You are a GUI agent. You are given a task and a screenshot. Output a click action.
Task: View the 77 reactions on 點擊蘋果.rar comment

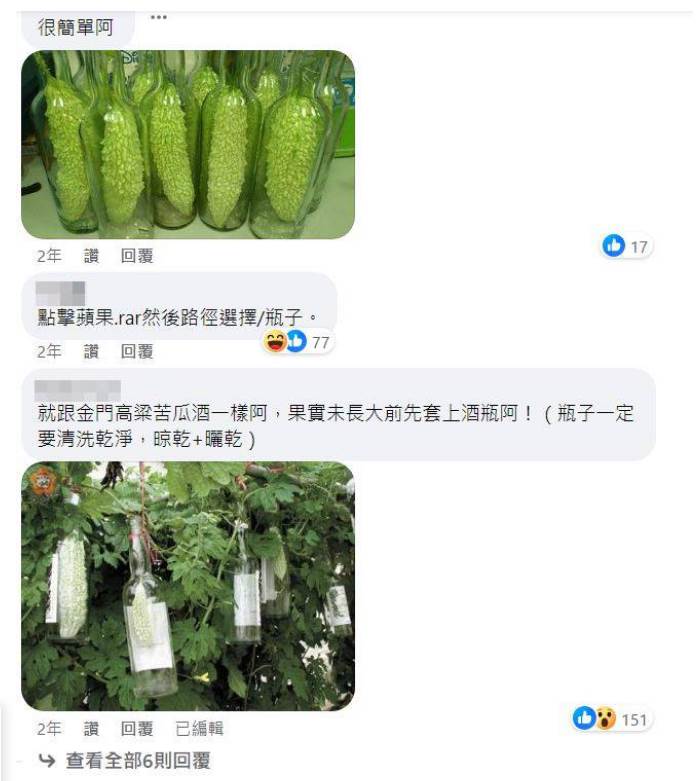point(298,342)
